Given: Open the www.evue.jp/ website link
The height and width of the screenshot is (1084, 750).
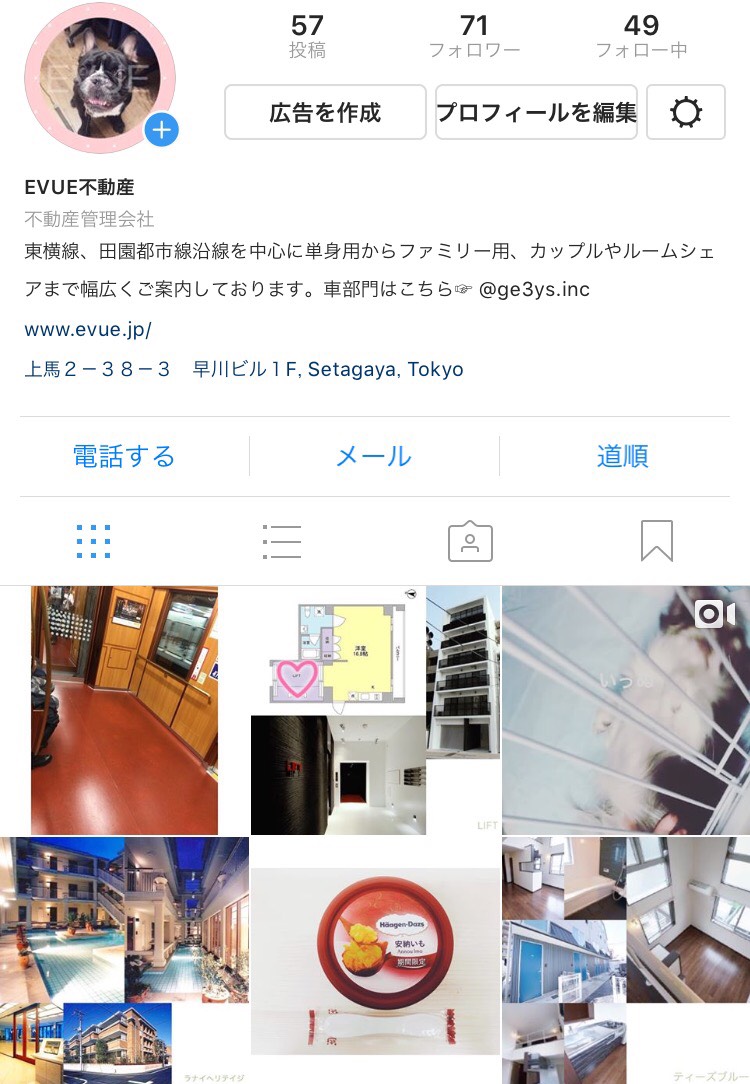Looking at the screenshot, I should click(88, 329).
